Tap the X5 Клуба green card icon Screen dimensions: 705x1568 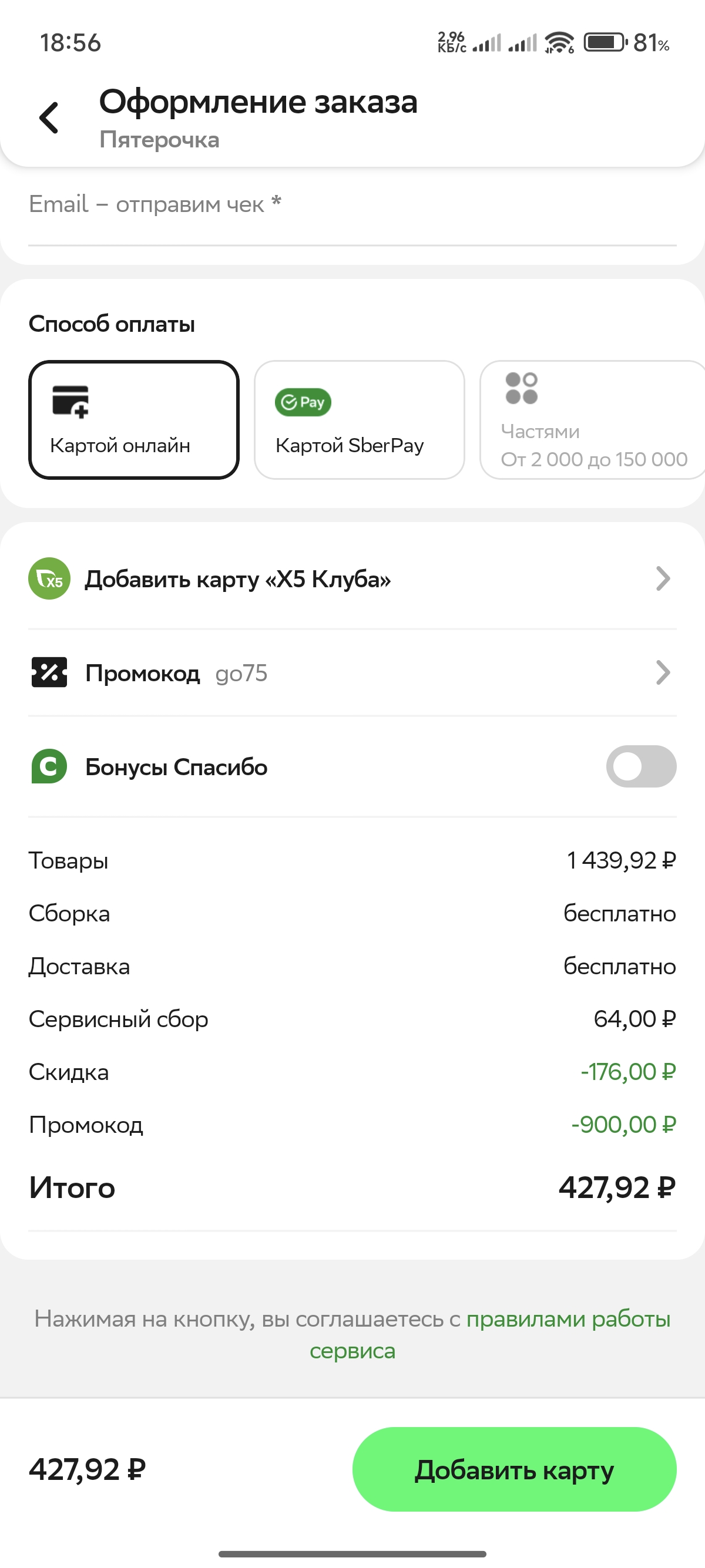[49, 579]
